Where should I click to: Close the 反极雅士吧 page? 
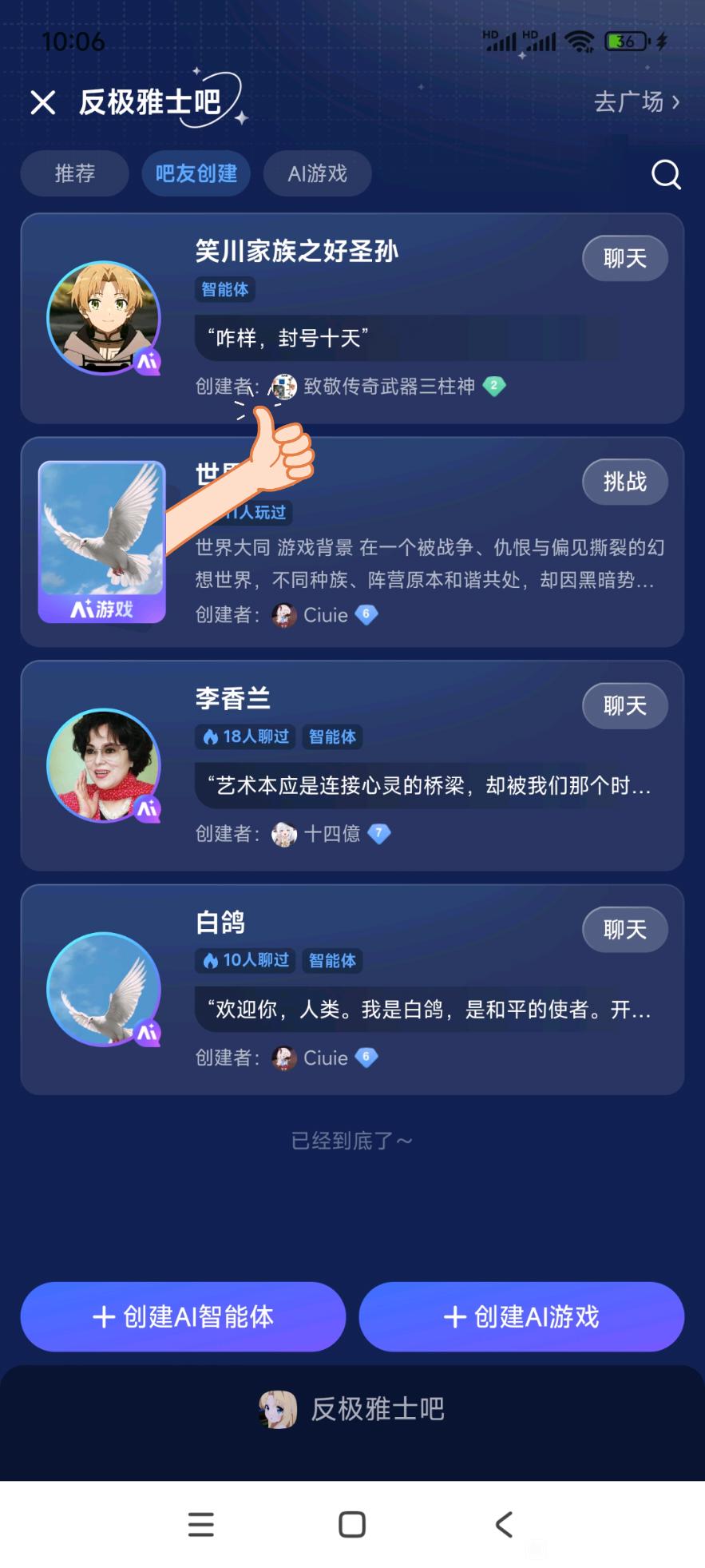[42, 102]
